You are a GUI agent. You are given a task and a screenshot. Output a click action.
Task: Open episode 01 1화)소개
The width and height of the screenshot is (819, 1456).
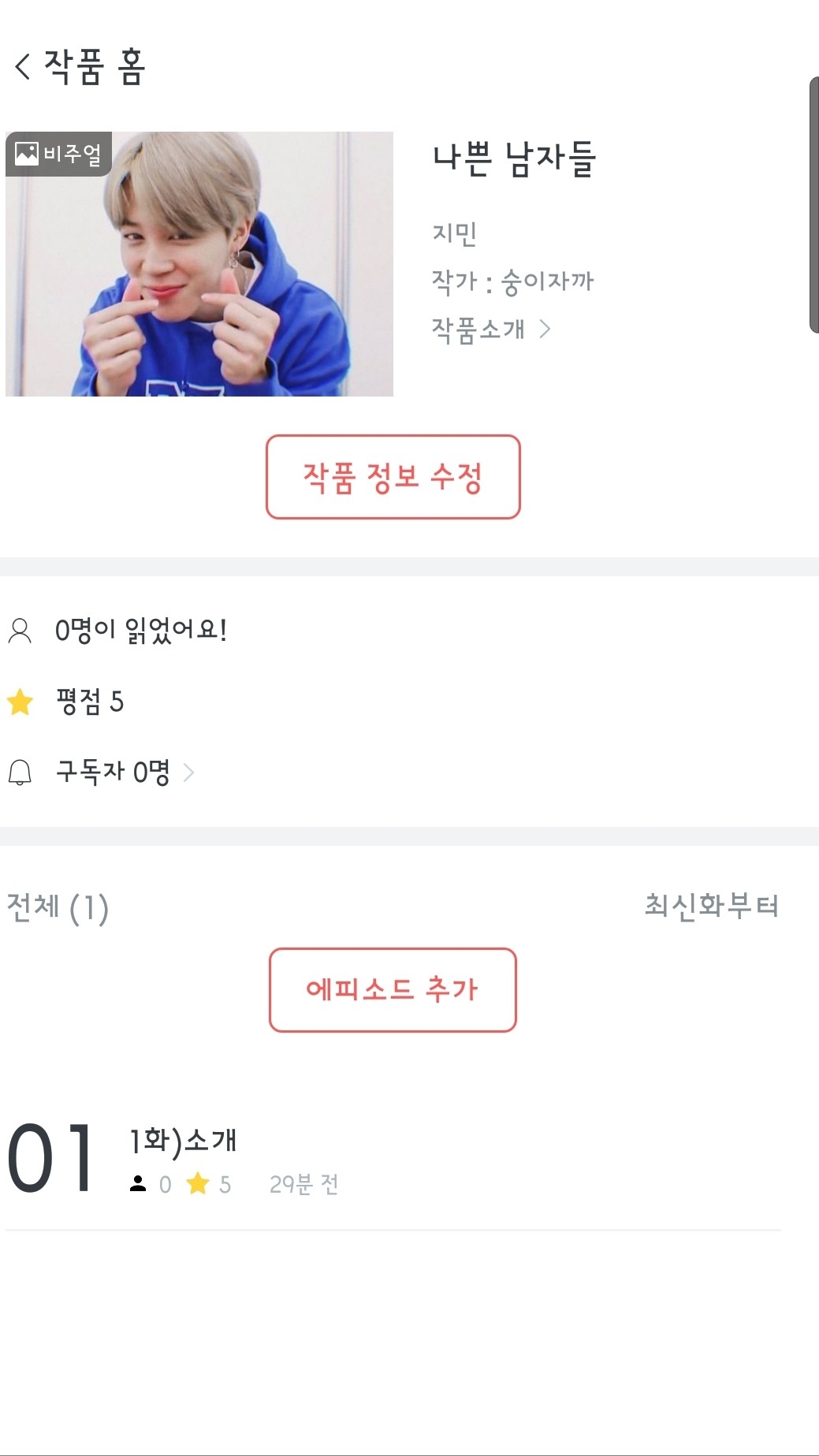click(183, 1157)
